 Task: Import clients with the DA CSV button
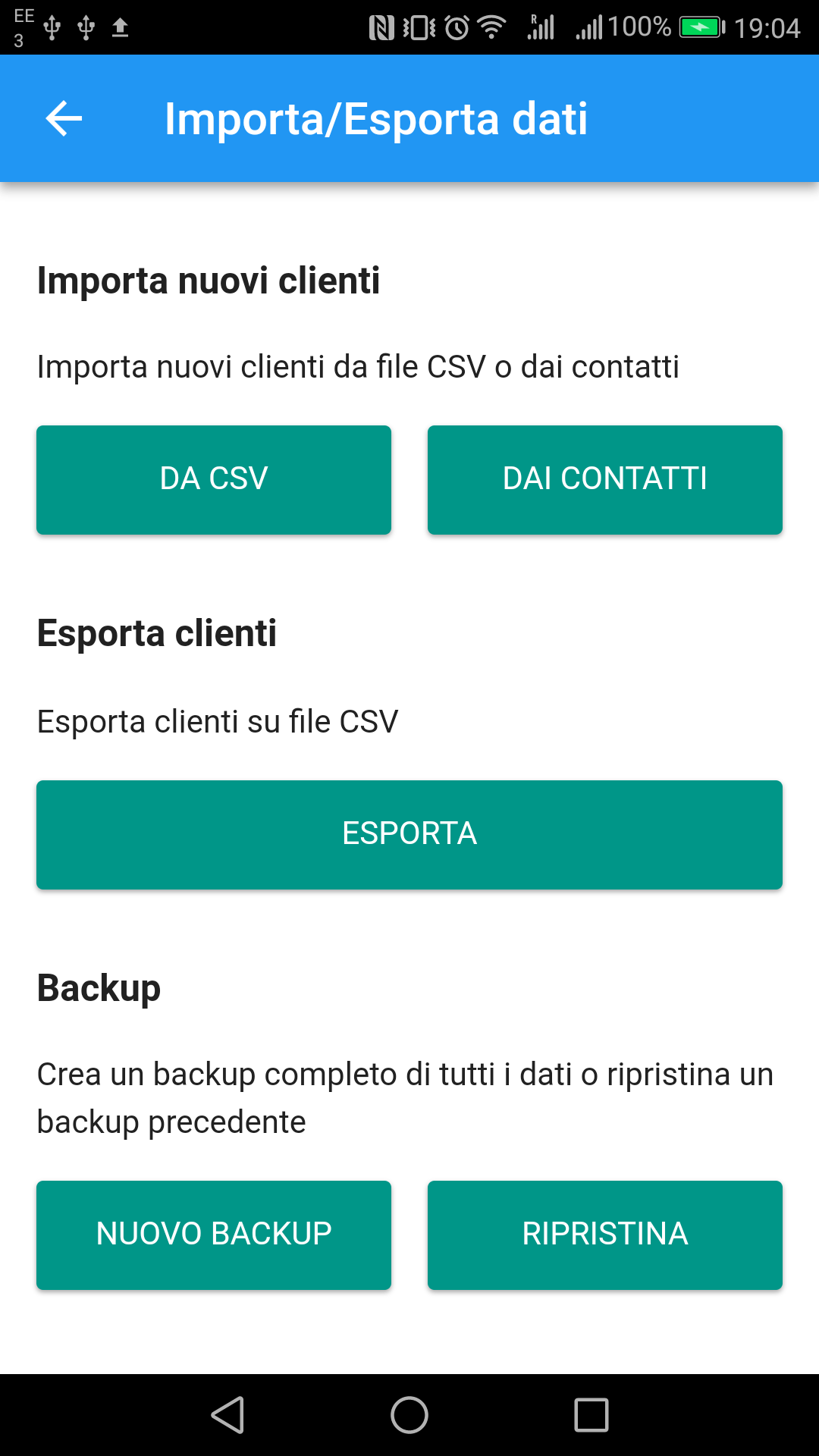coord(214,479)
